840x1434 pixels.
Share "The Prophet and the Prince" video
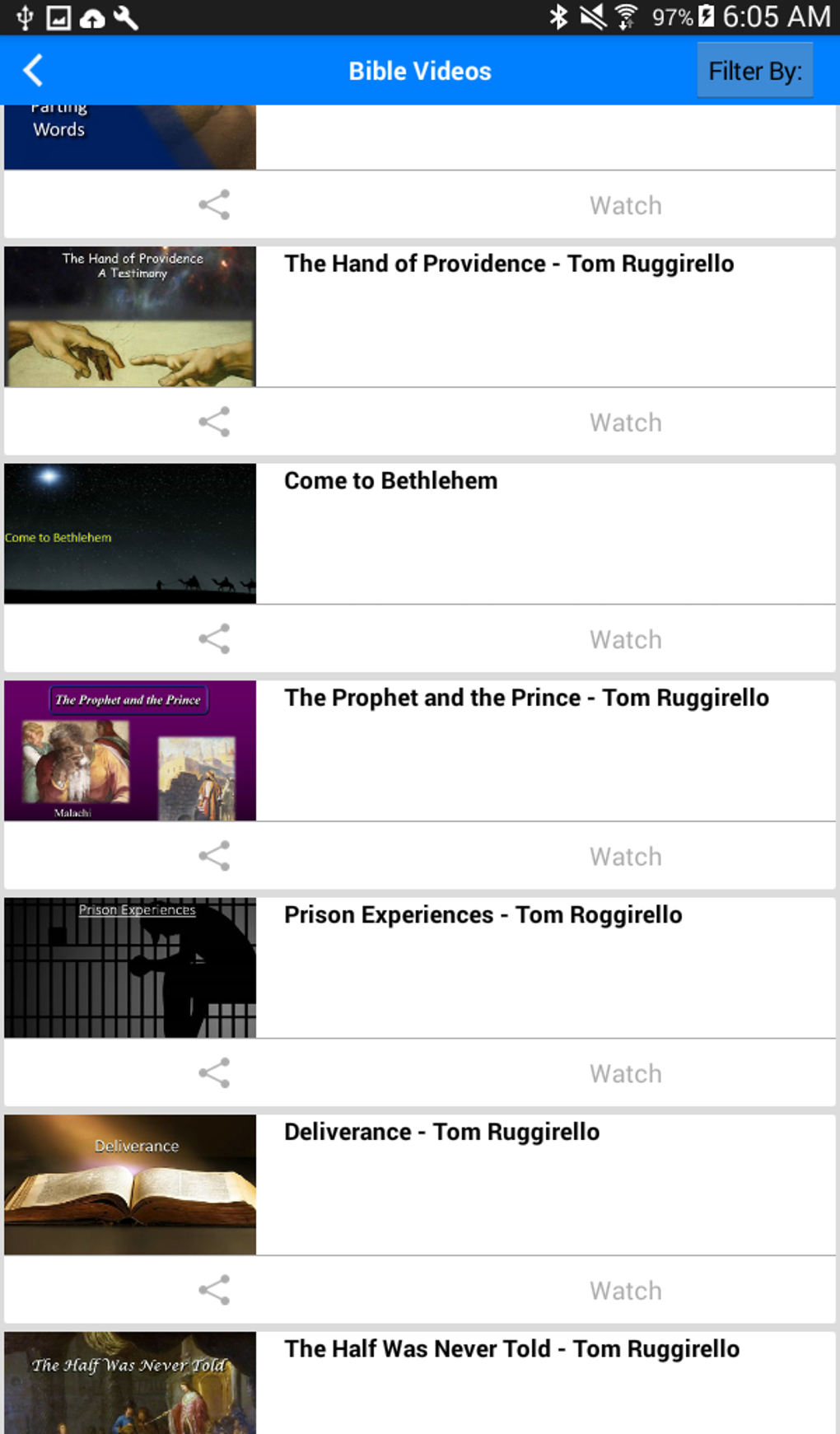tap(213, 856)
